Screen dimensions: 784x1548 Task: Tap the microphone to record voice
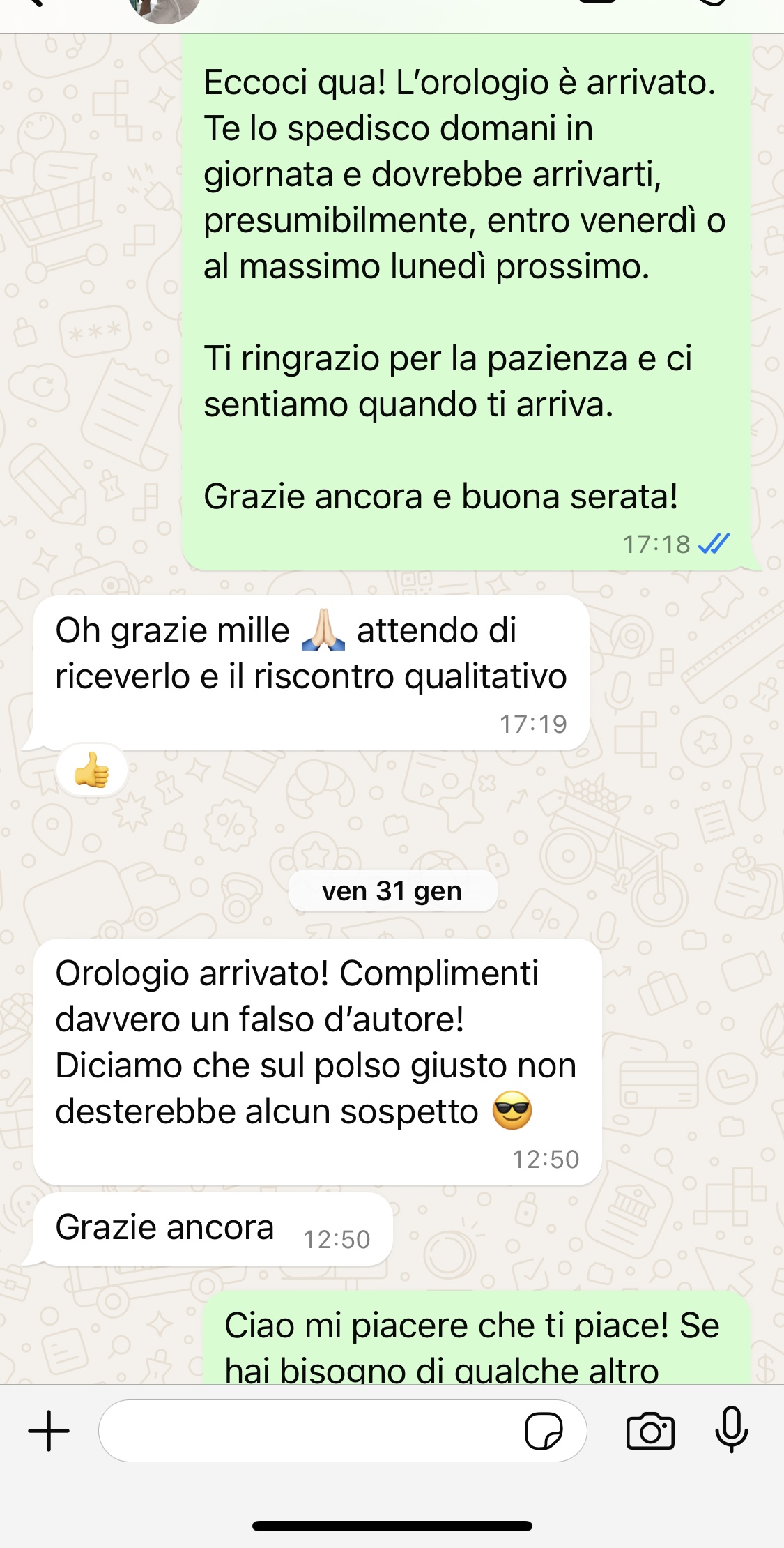[731, 1429]
